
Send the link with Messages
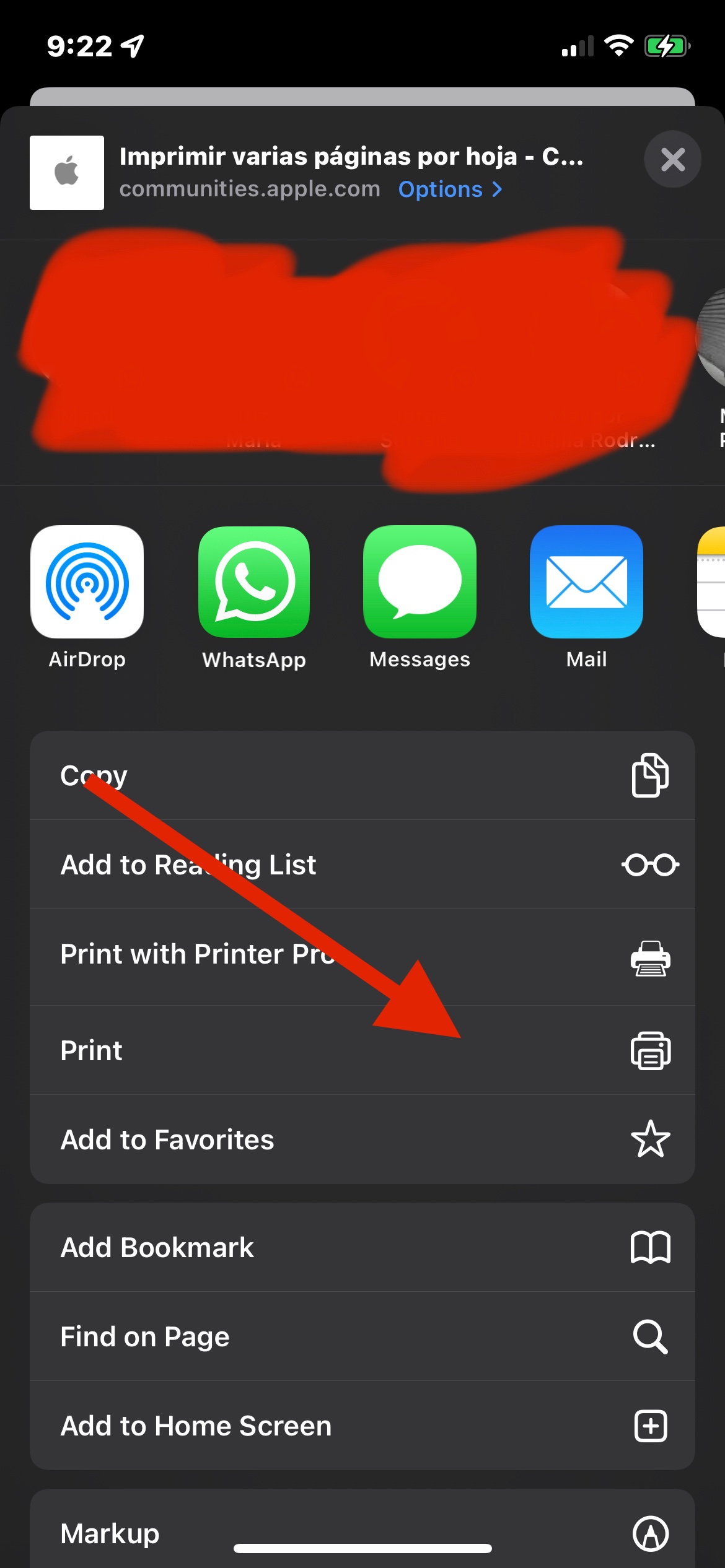coord(420,583)
